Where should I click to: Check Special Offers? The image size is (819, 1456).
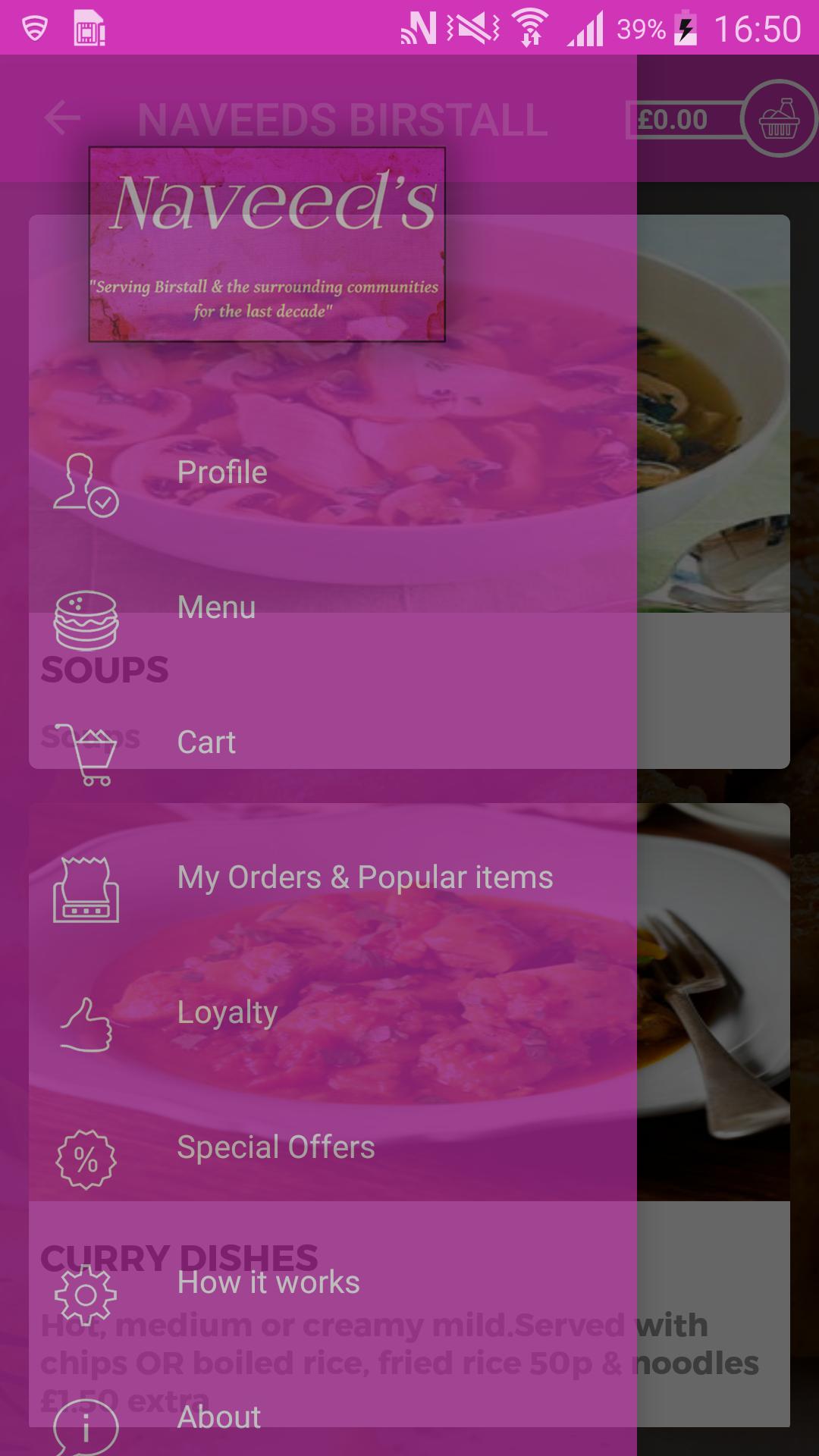[275, 1147]
